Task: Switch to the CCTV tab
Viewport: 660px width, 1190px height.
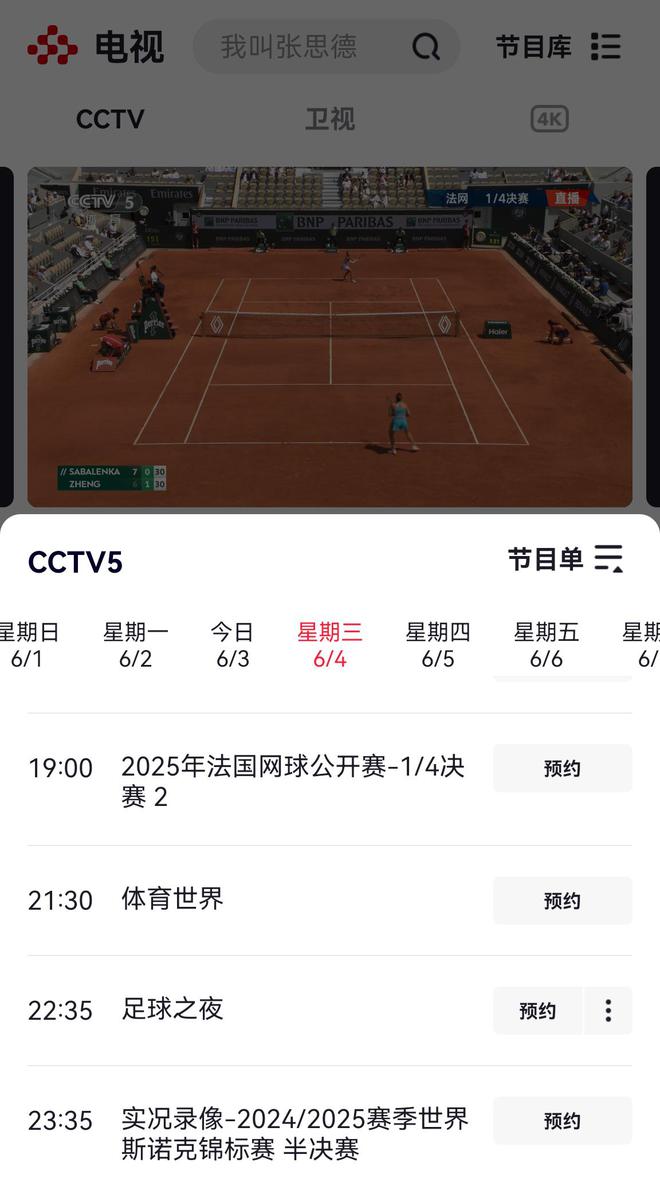Action: click(x=110, y=119)
